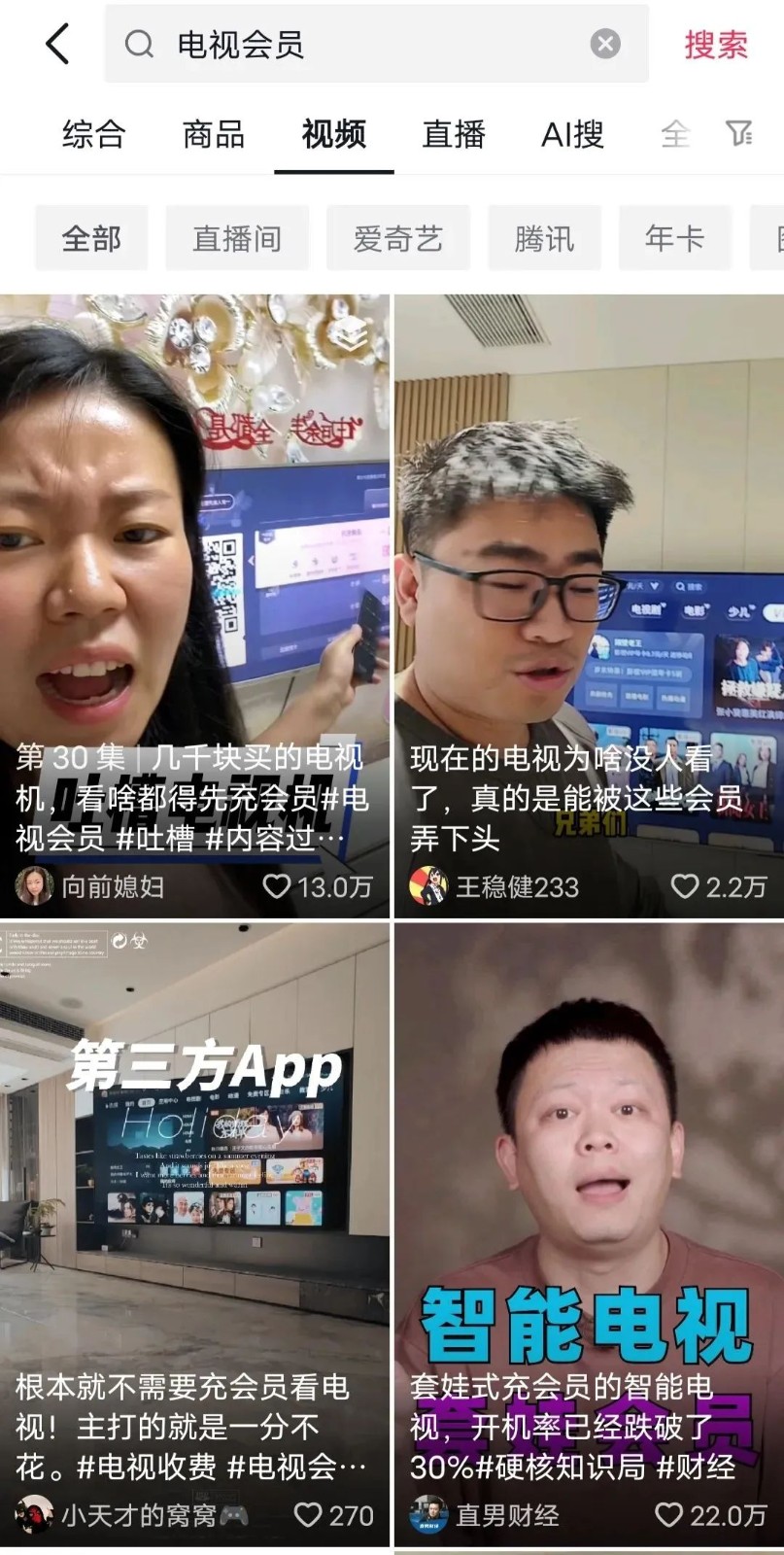
Task: Open 向前媳妇's profile avatar
Action: coord(34,886)
